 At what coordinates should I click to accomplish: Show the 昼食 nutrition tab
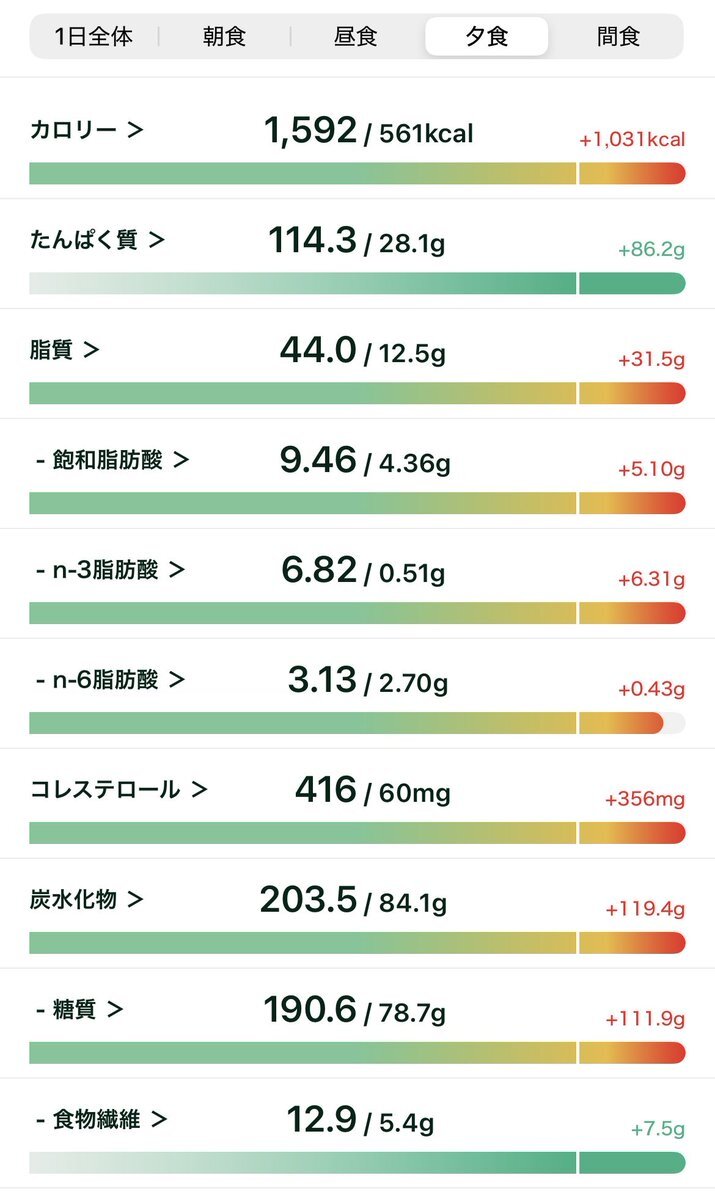[356, 37]
